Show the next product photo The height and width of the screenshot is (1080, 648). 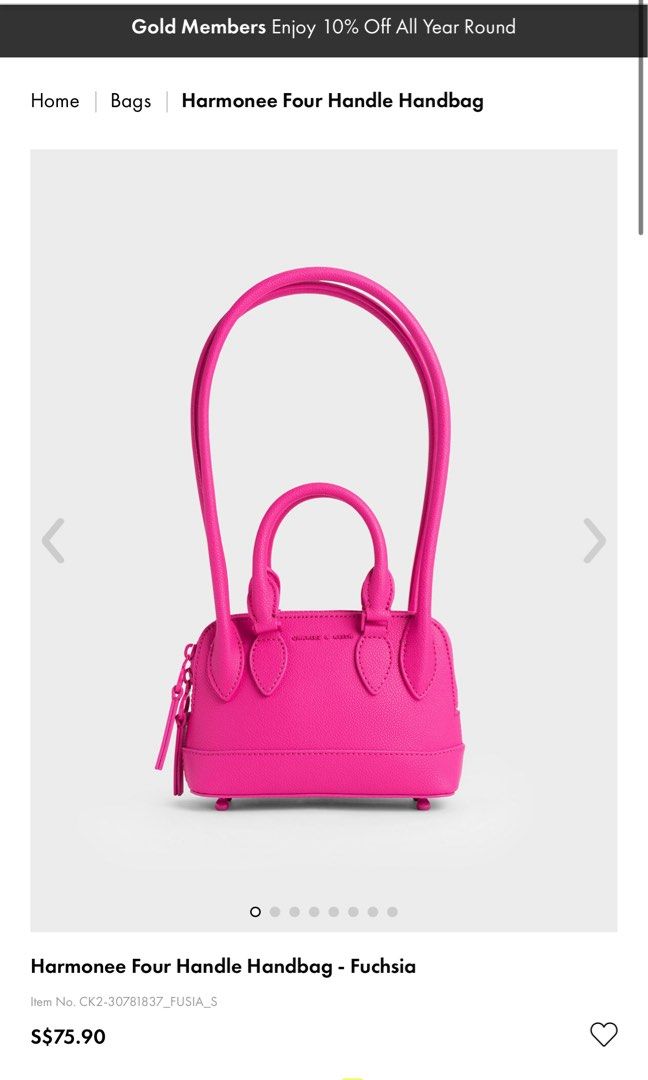(x=594, y=541)
